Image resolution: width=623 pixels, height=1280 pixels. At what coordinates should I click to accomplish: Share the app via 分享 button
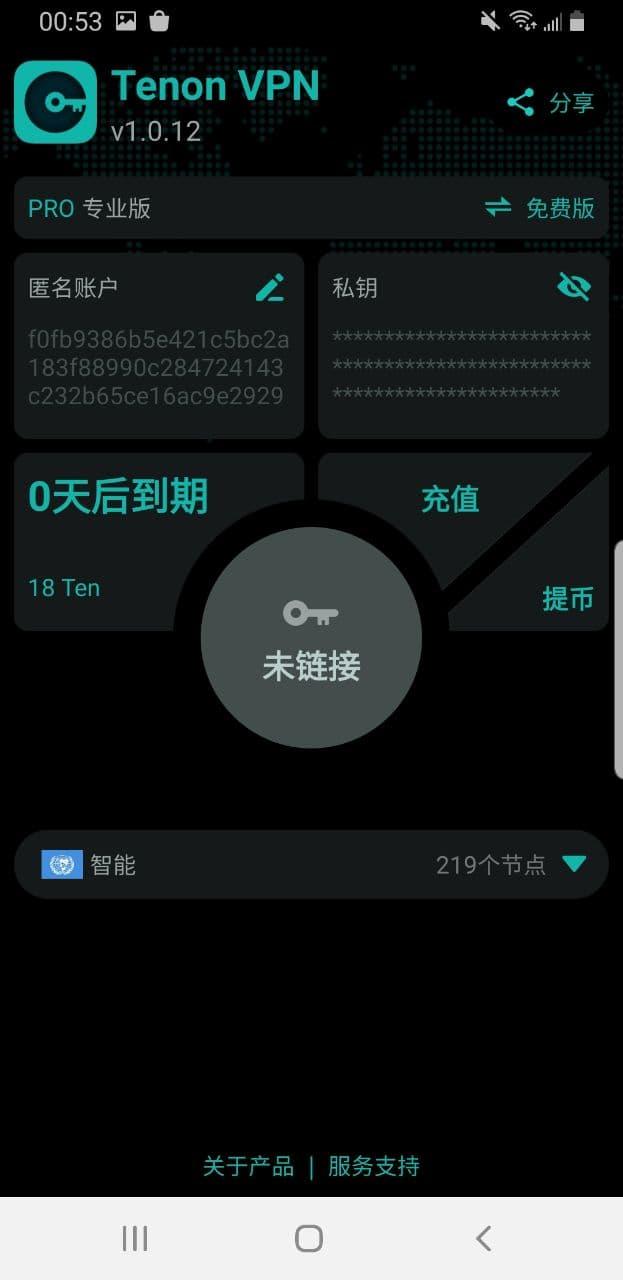coord(551,102)
